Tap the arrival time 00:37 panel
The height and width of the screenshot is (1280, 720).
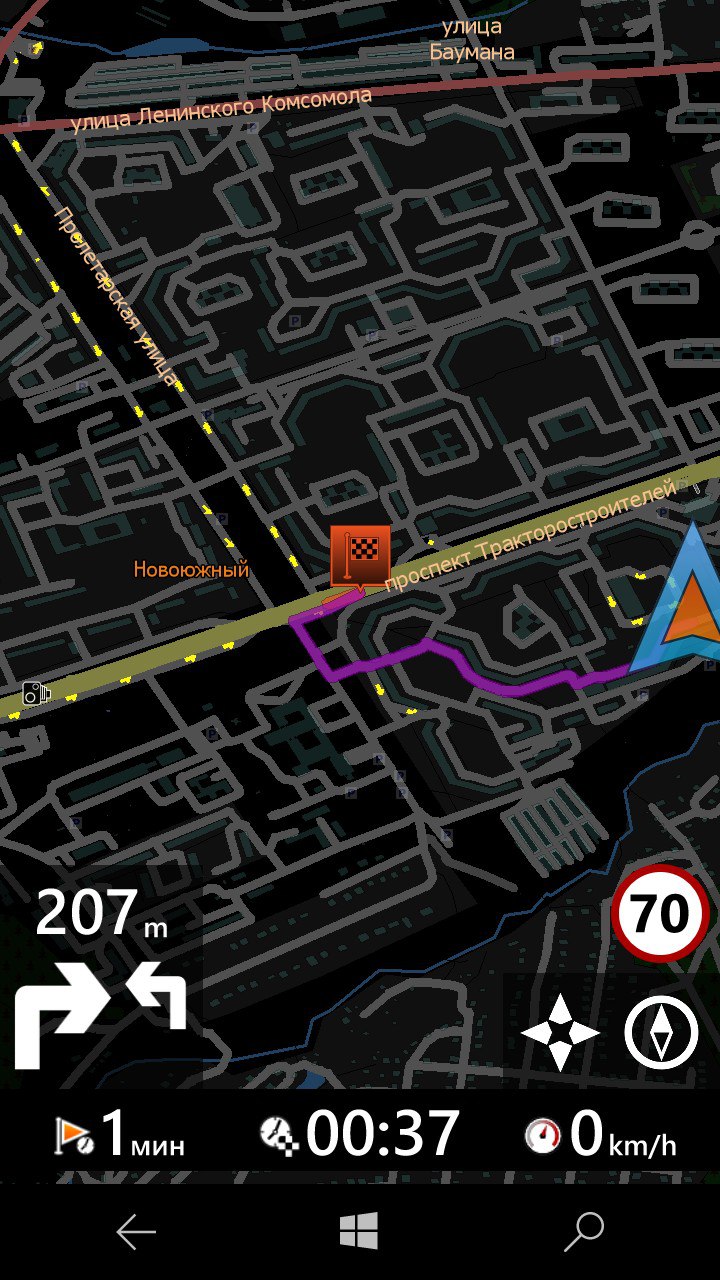click(x=360, y=1135)
